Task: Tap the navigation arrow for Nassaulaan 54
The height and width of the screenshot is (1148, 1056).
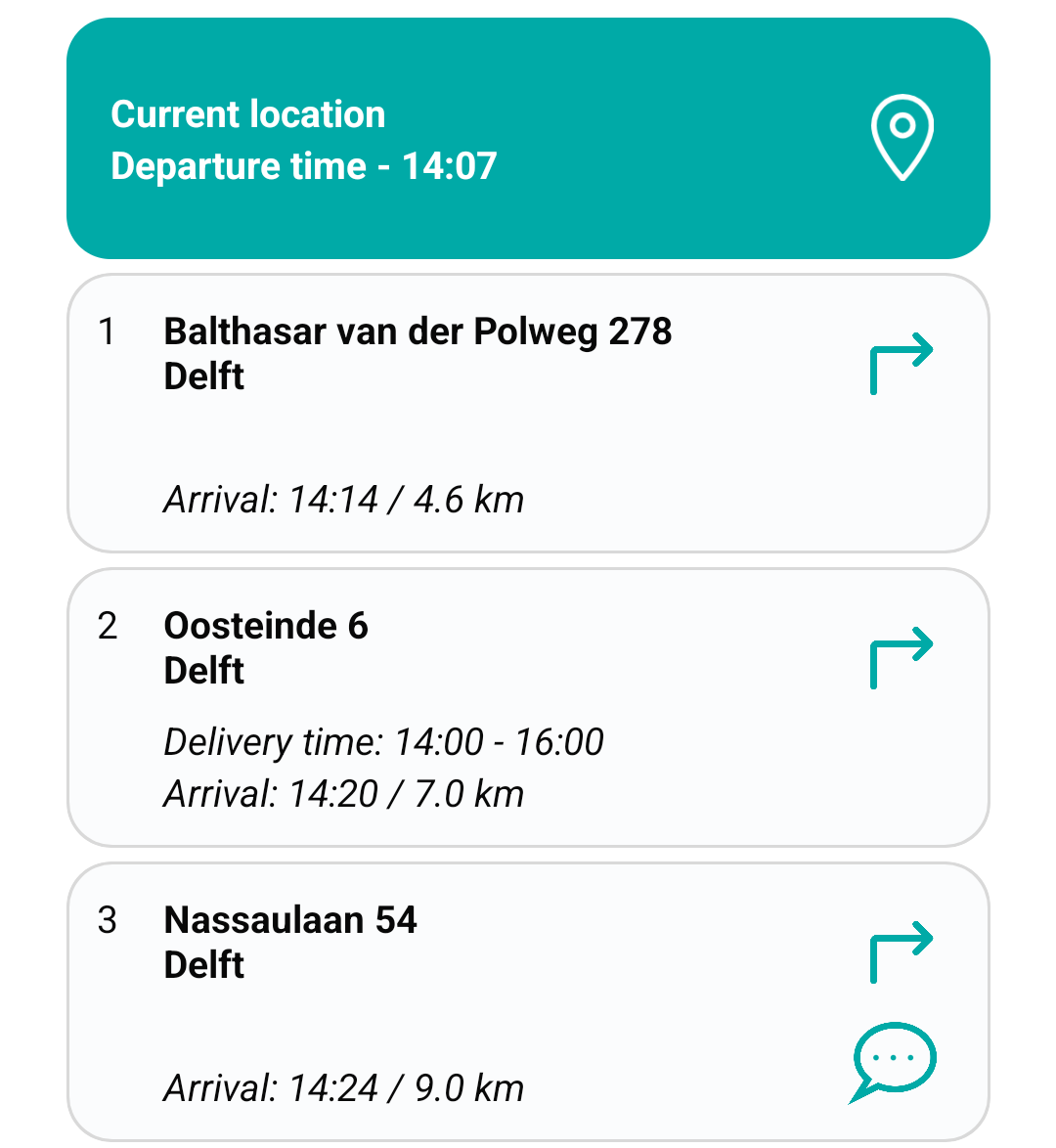Action: [x=901, y=947]
